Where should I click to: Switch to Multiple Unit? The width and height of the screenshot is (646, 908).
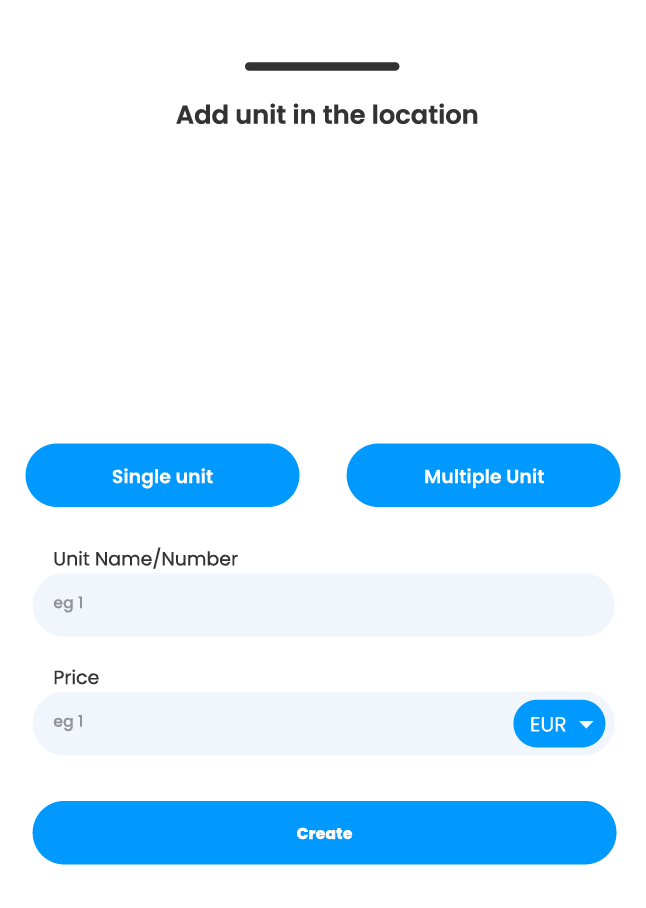click(483, 476)
